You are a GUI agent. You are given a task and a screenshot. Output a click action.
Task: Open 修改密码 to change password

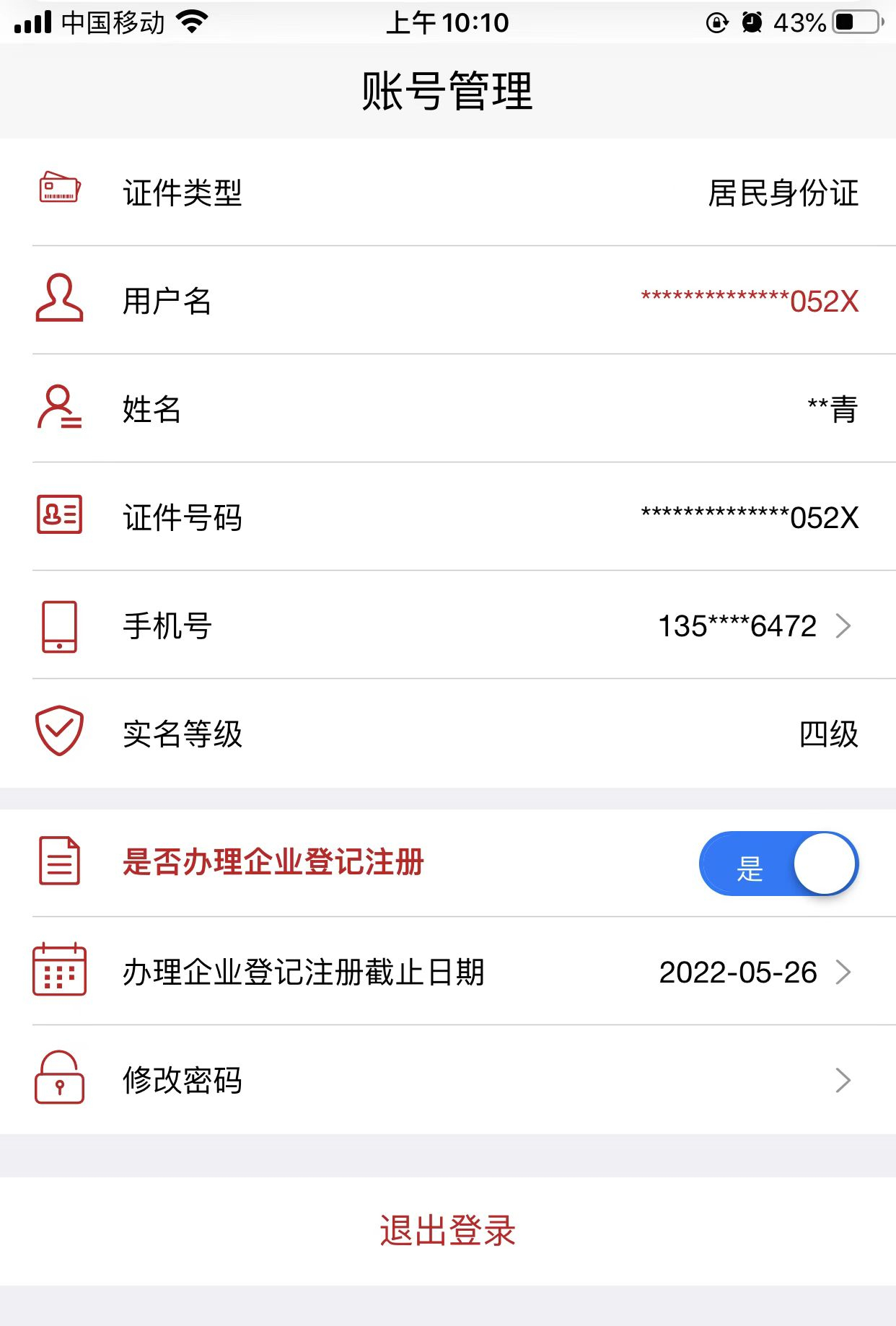click(447, 1080)
